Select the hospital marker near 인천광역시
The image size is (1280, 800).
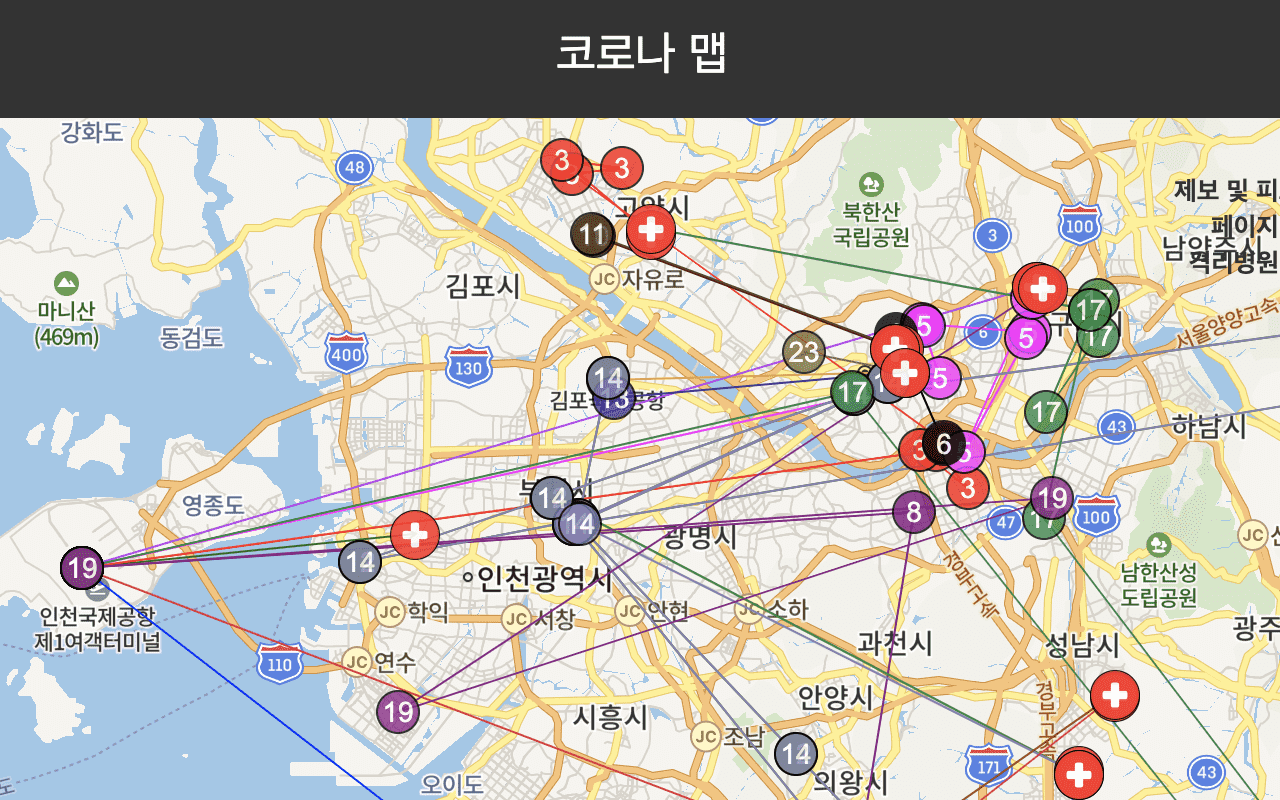click(x=415, y=535)
